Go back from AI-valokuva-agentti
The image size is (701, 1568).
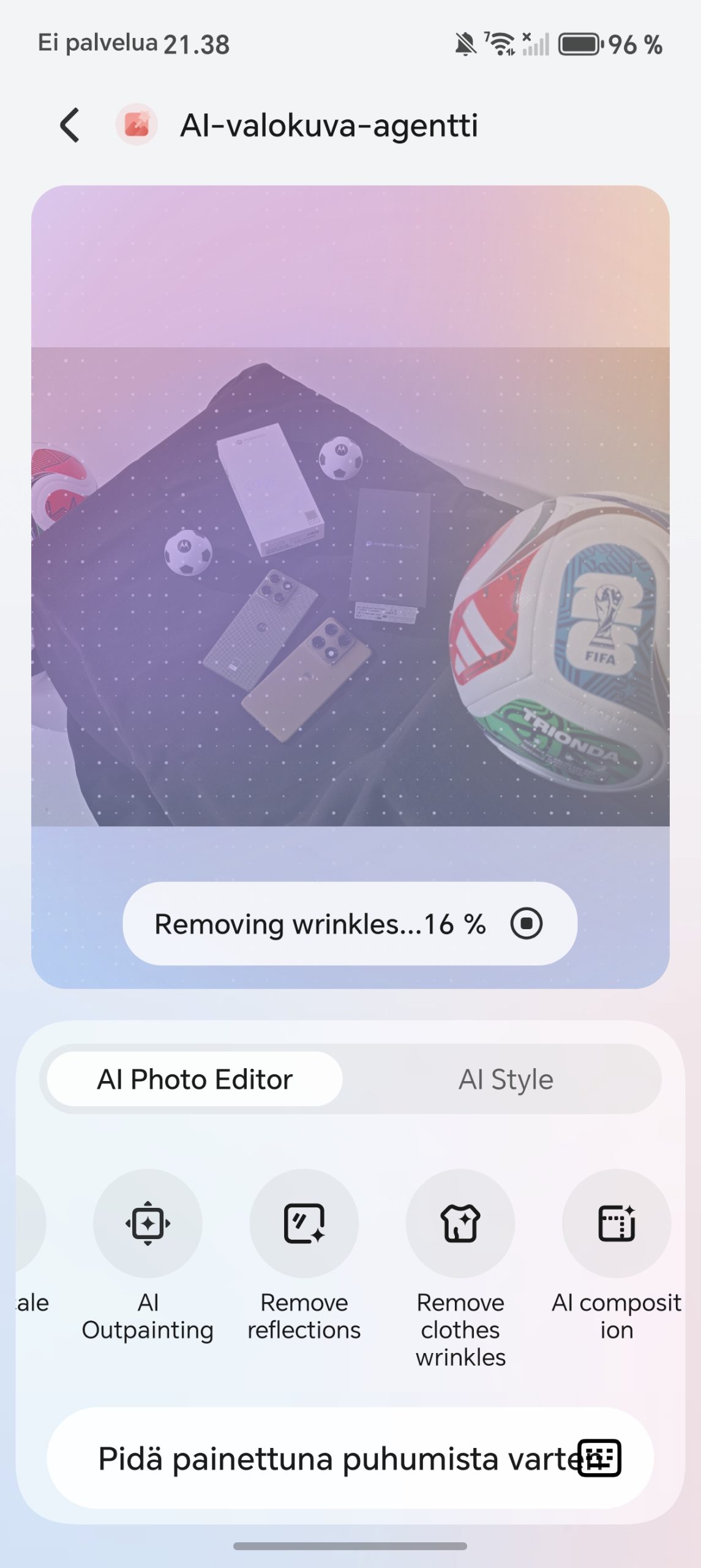(x=70, y=125)
